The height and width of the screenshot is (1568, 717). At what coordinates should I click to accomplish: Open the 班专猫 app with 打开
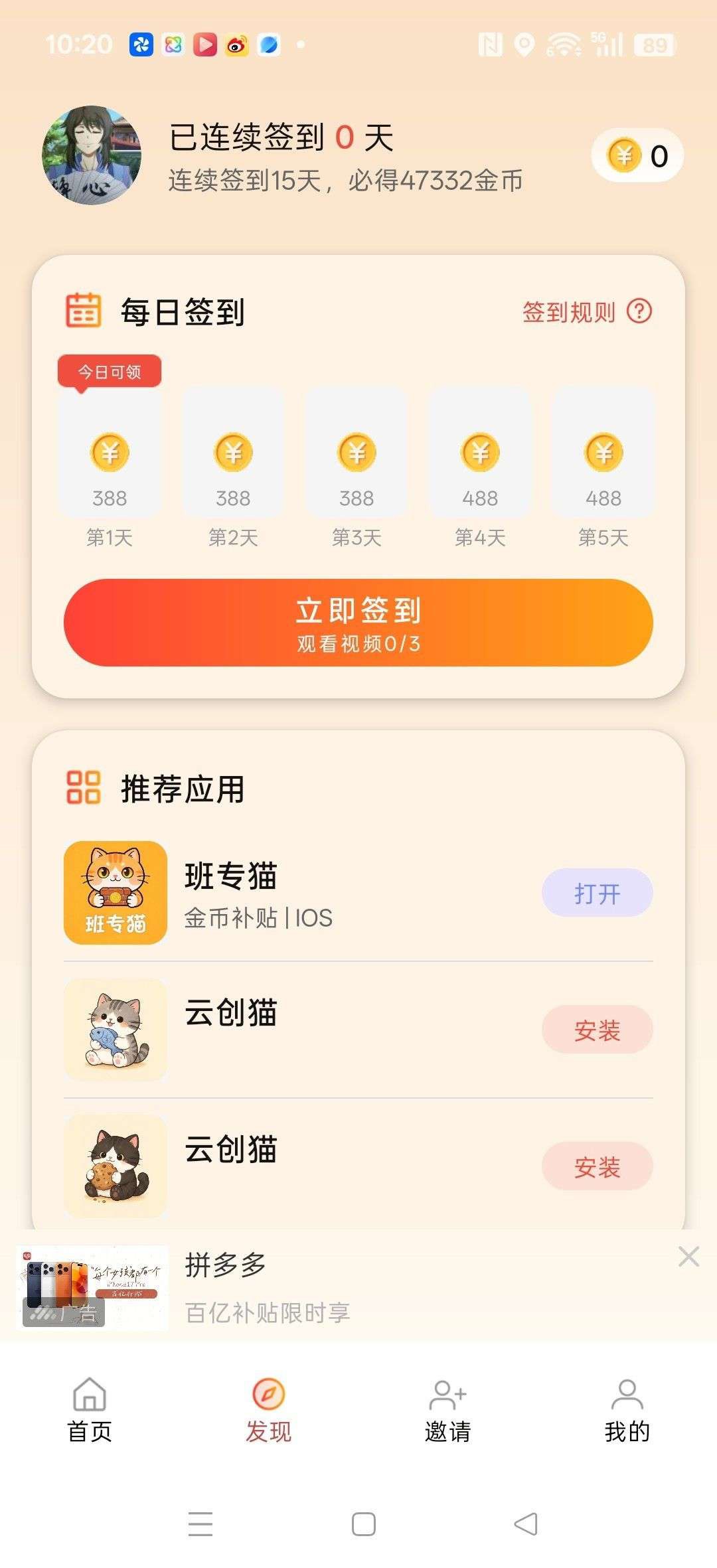(597, 893)
